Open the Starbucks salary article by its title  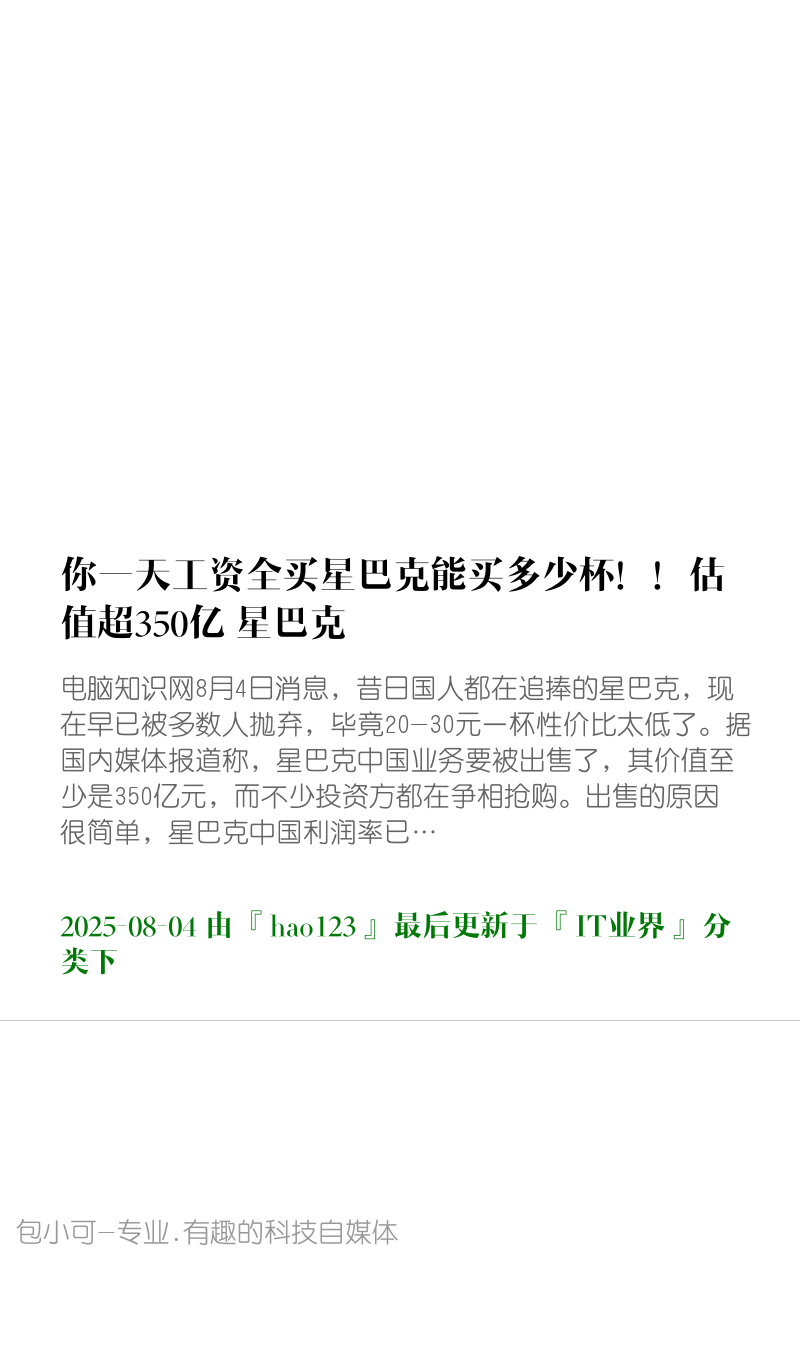click(x=393, y=598)
